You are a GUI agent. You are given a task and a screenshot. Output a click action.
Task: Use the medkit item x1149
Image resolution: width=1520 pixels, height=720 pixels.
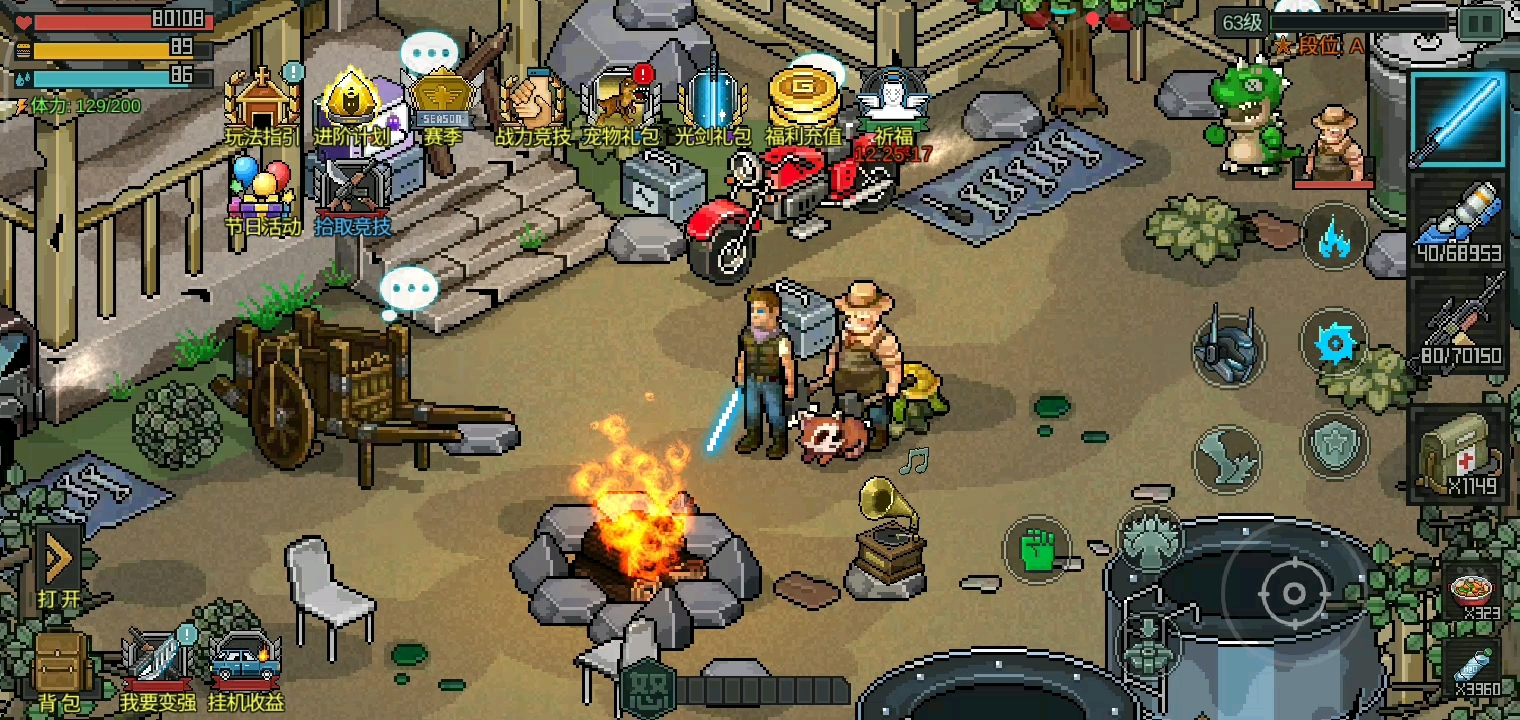pyautogui.click(x=1457, y=455)
